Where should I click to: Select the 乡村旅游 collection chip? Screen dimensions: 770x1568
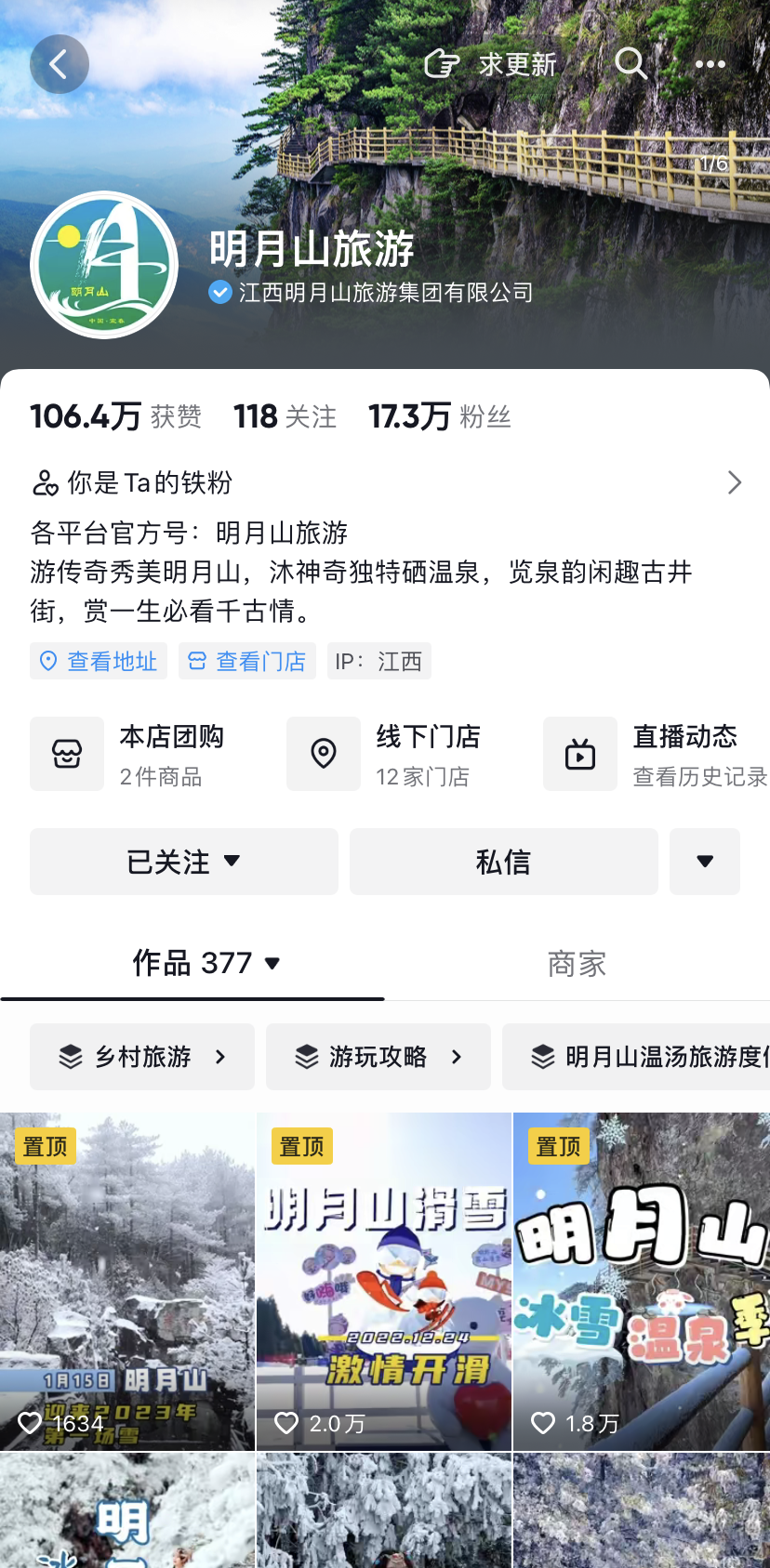(x=141, y=1057)
